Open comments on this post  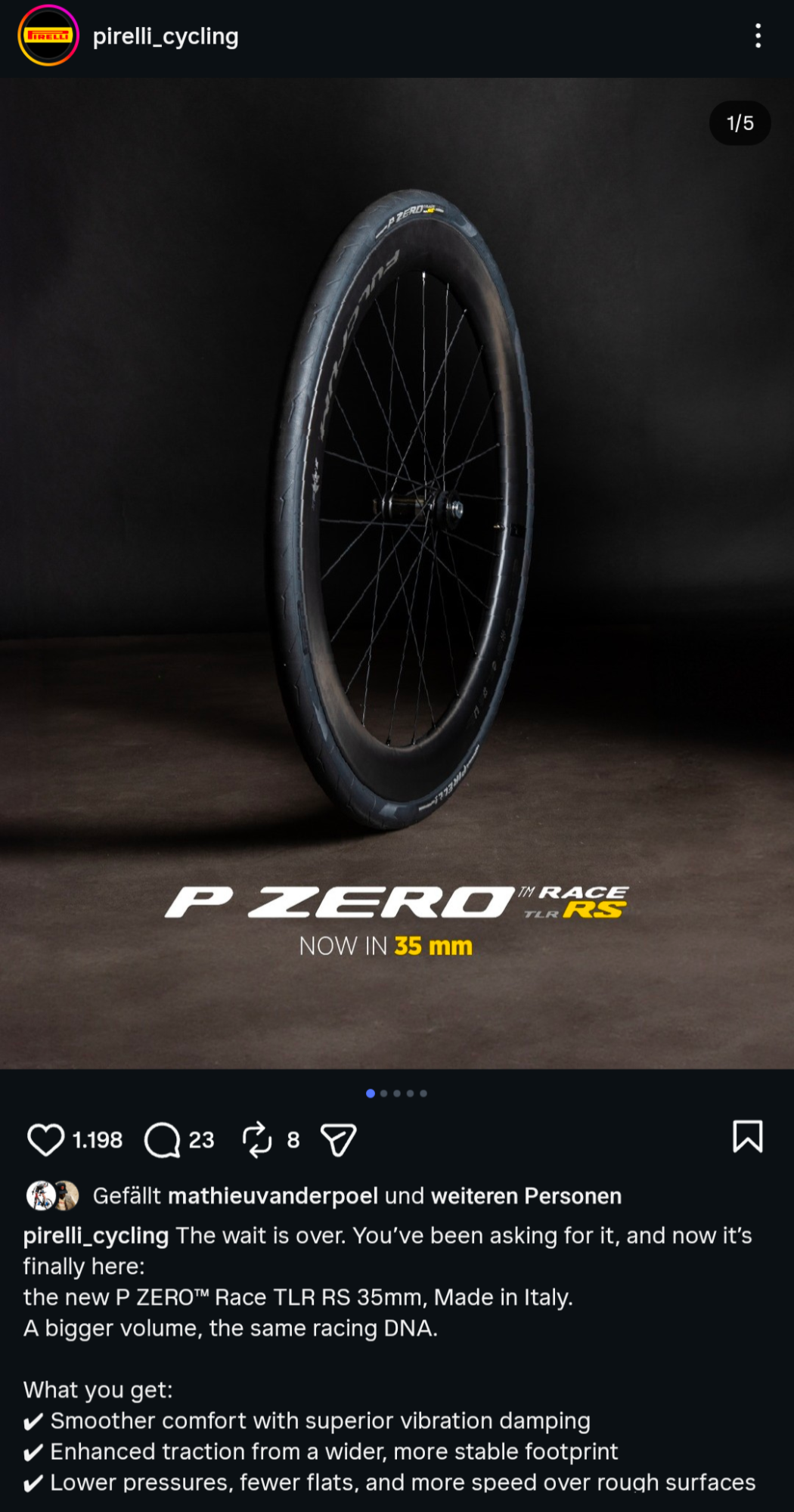[163, 1139]
